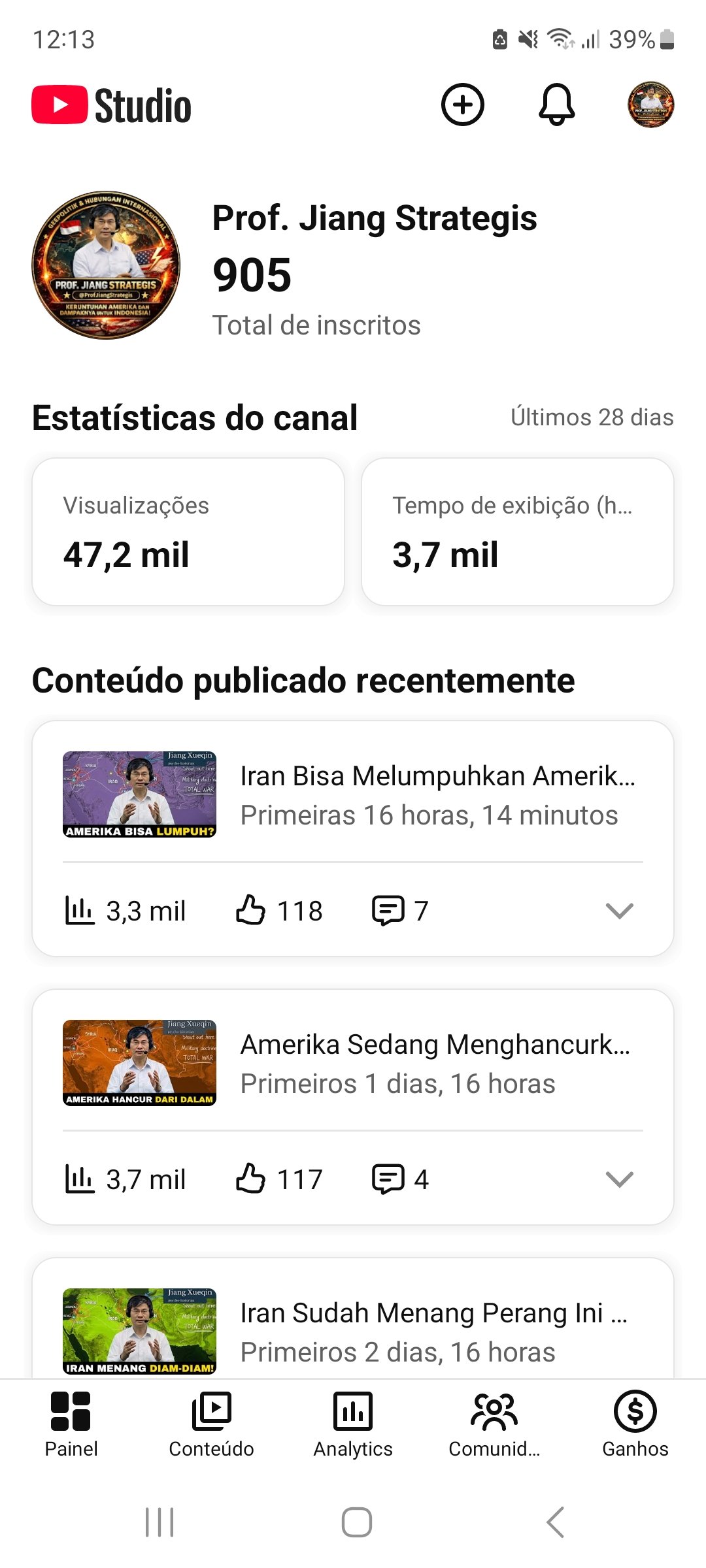Open the notifications bell
706x1568 pixels.
[x=556, y=105]
